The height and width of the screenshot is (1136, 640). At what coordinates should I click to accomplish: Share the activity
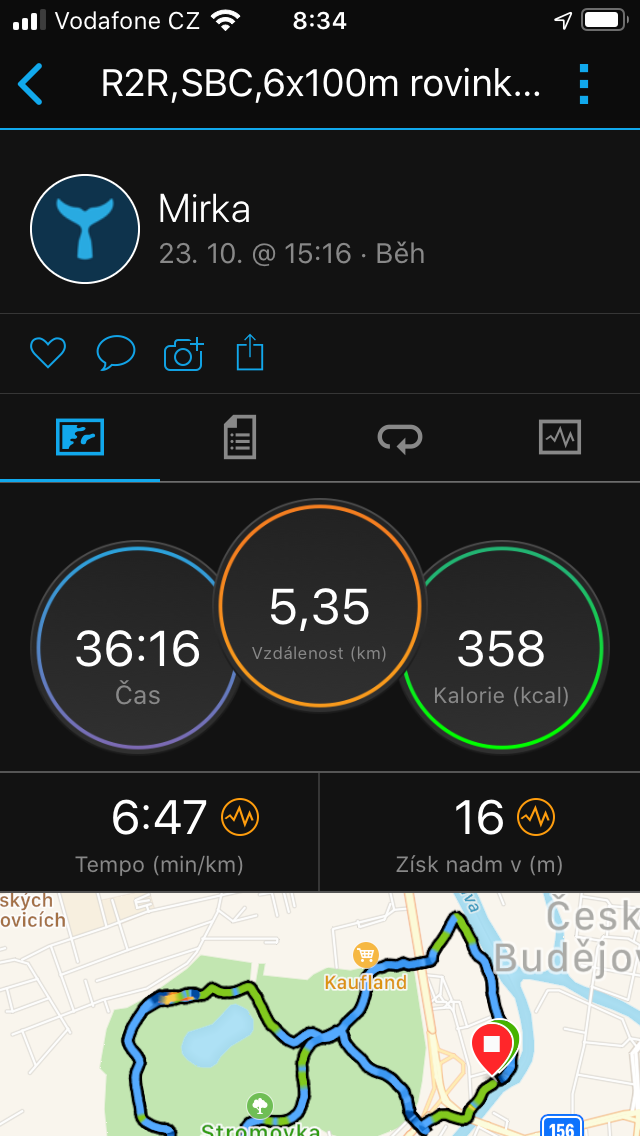click(250, 353)
